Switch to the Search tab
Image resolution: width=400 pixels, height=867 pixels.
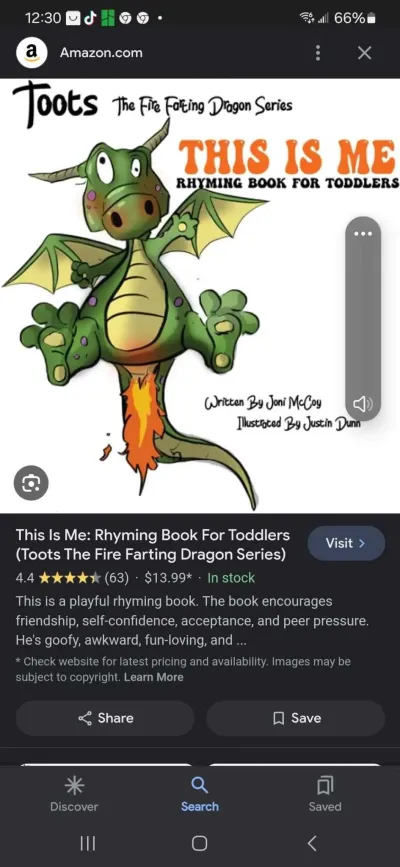point(200,793)
